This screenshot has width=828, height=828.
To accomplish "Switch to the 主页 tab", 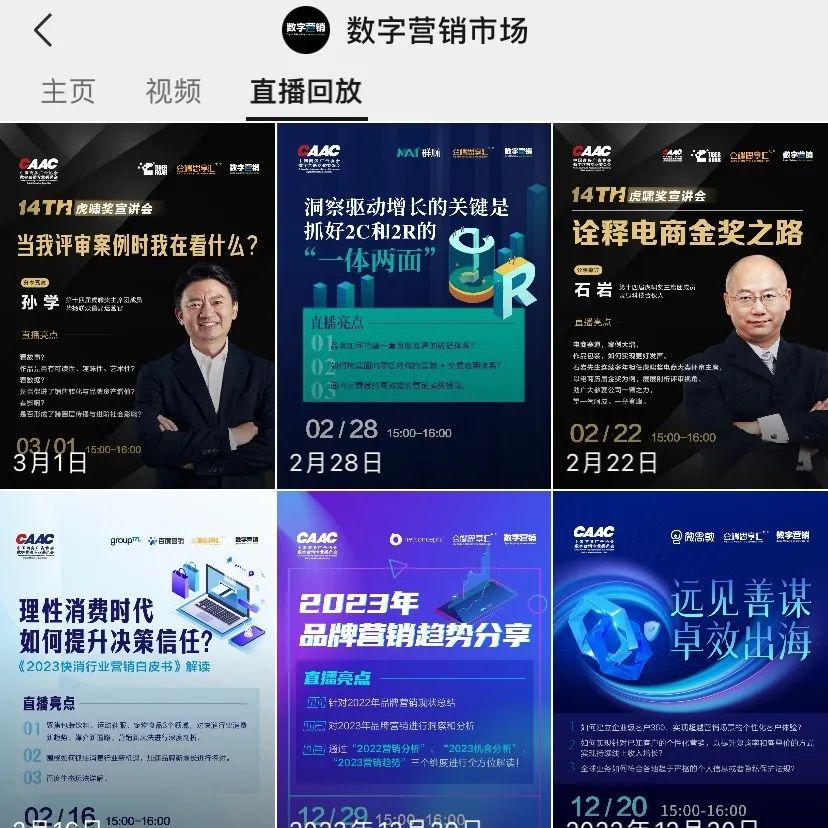I will (x=68, y=91).
